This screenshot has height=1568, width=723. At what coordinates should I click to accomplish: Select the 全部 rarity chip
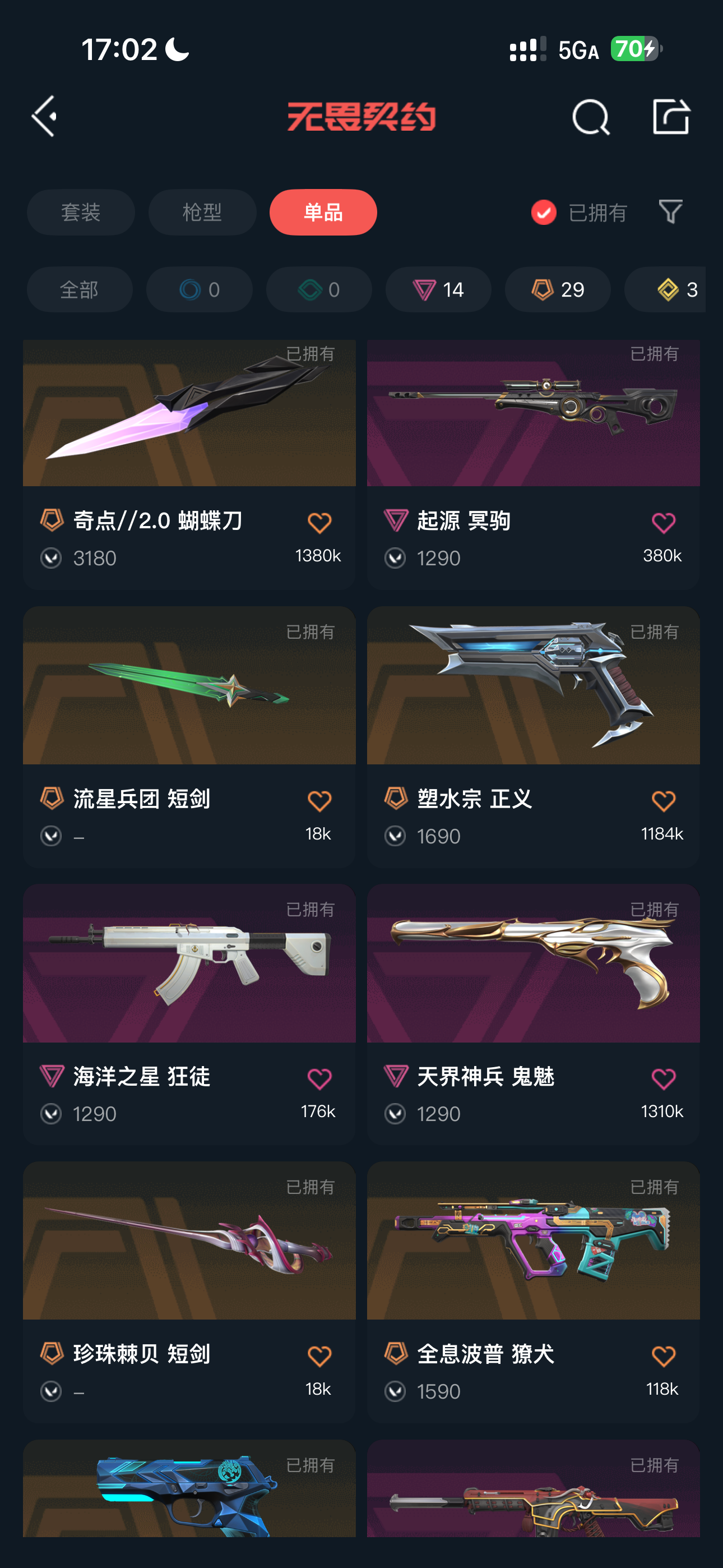pos(79,290)
